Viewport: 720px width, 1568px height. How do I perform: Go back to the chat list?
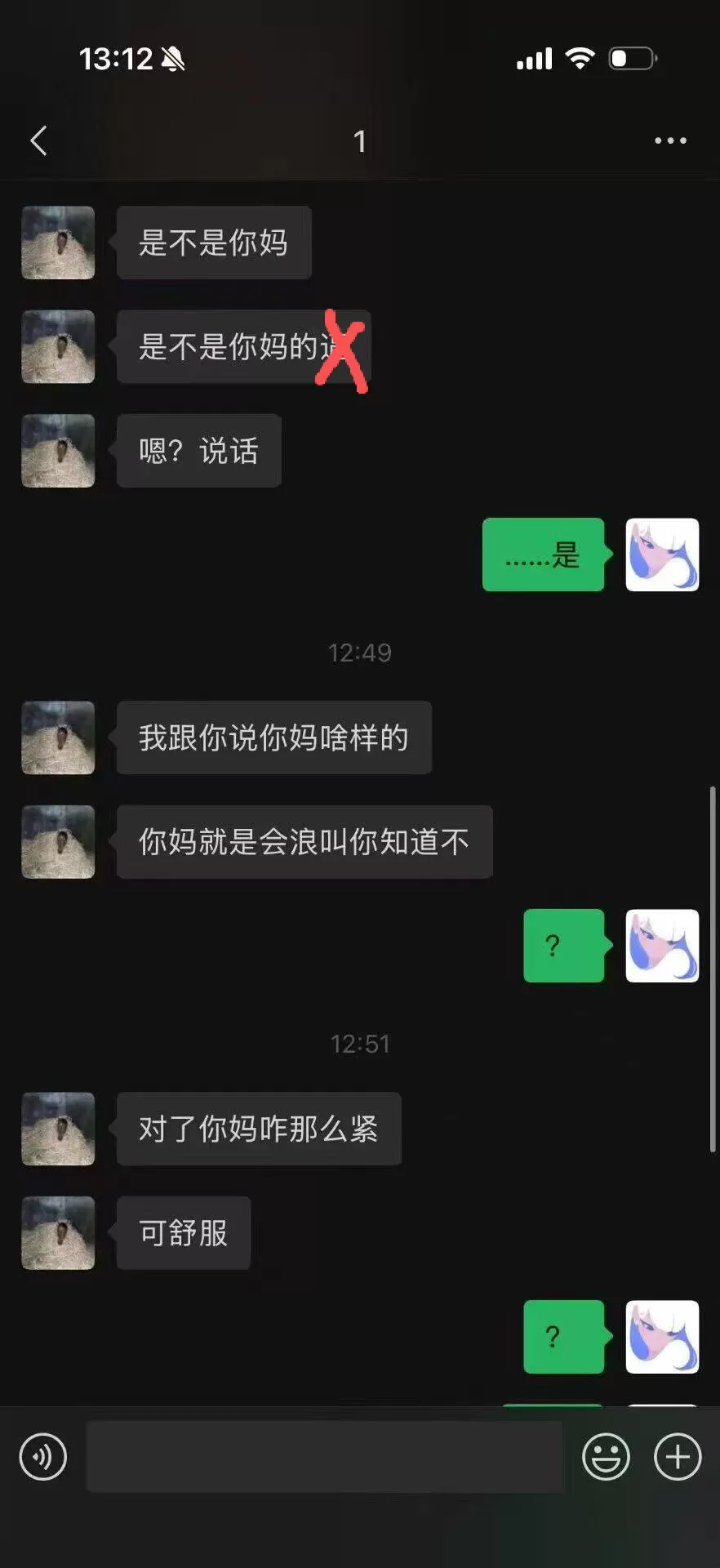point(38,140)
